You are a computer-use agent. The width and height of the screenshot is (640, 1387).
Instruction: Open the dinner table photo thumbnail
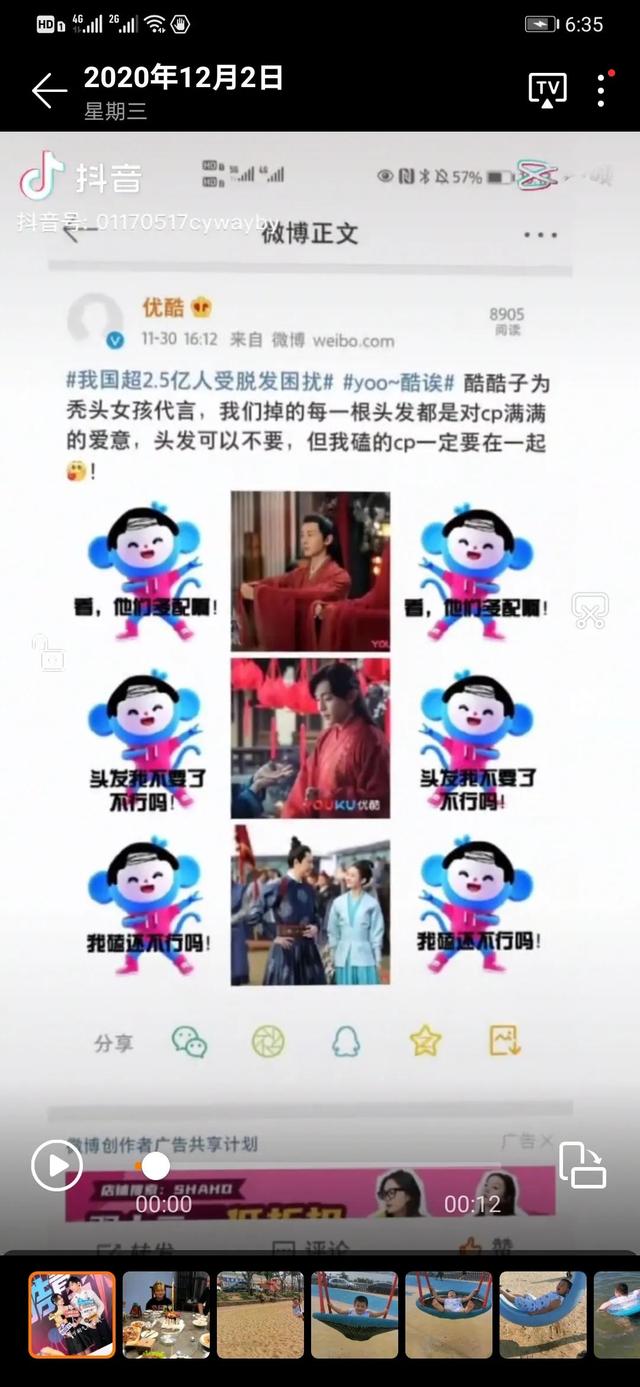point(165,1315)
